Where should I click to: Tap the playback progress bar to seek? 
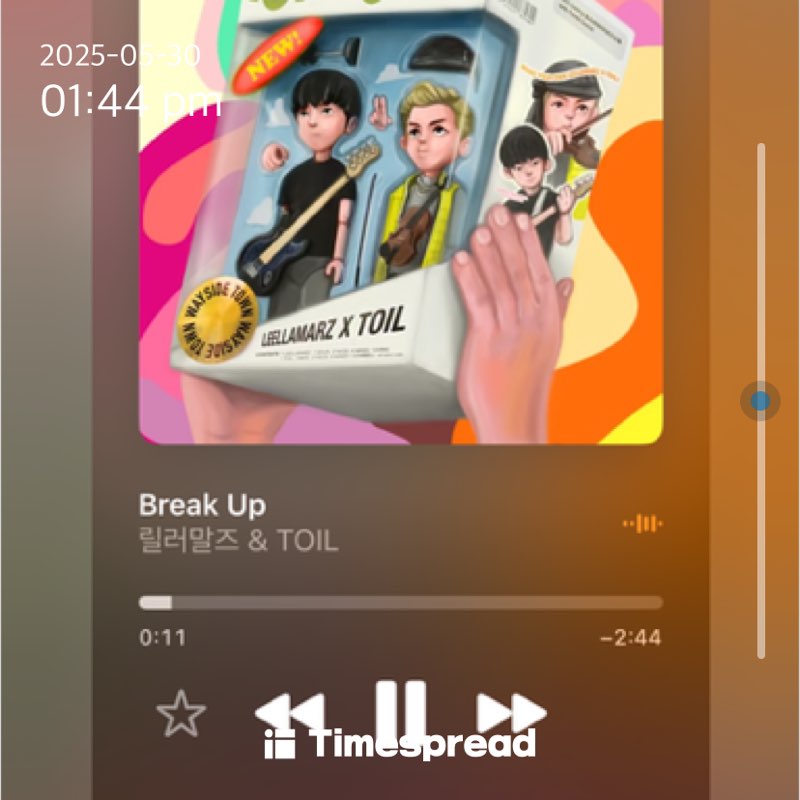pos(400,603)
